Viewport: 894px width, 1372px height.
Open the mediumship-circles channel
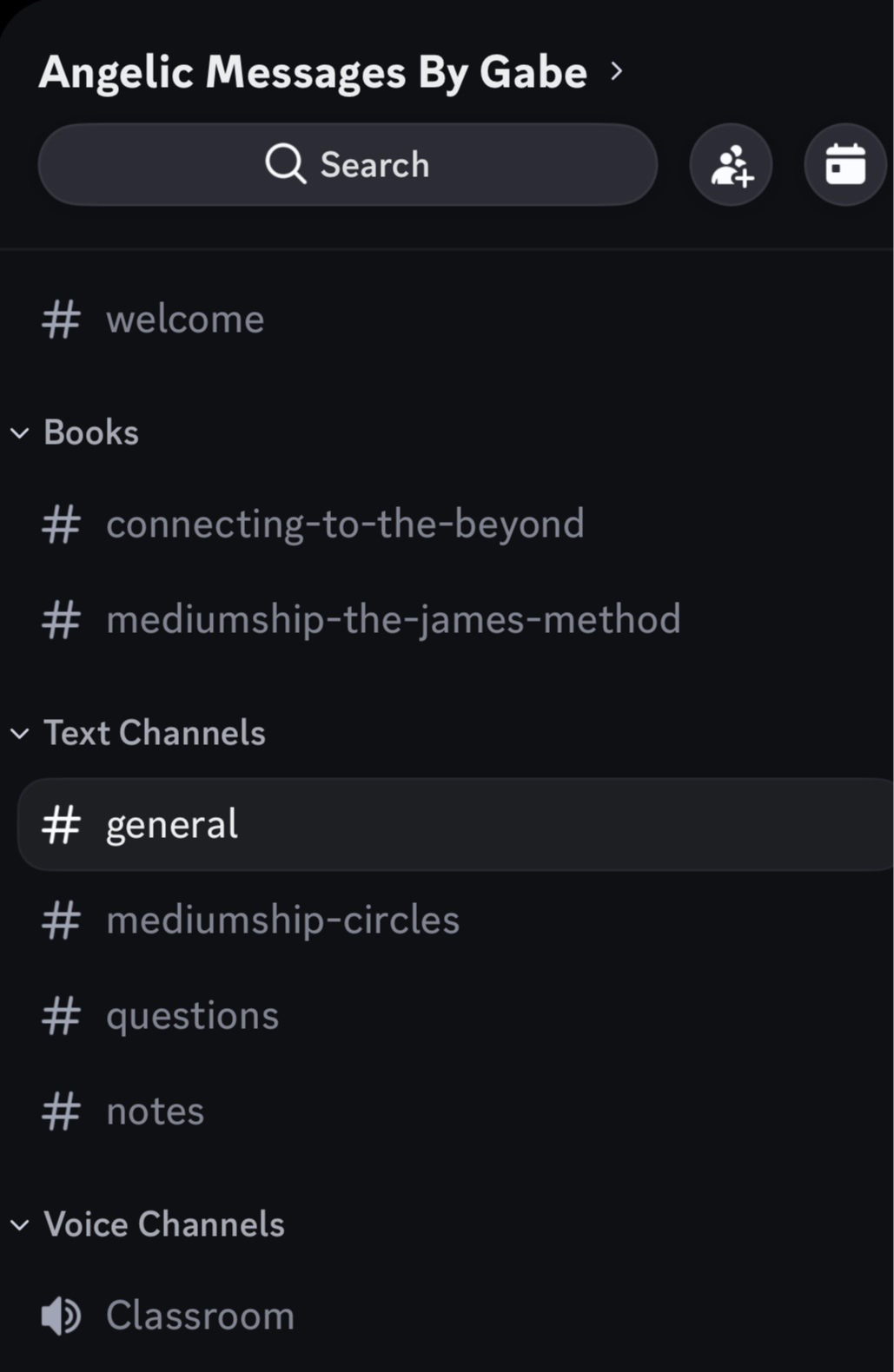pos(282,920)
